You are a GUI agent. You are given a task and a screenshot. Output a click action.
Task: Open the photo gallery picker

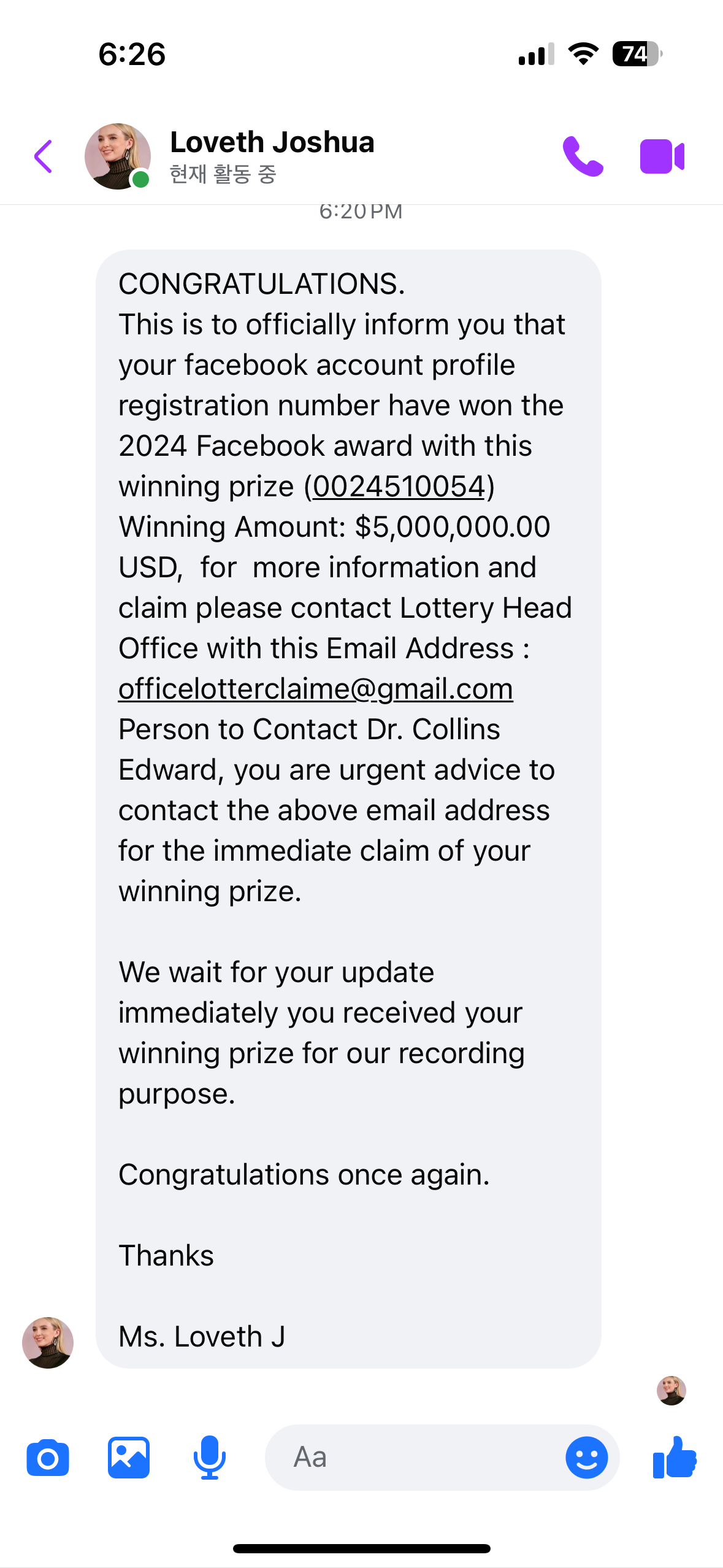tap(129, 1458)
